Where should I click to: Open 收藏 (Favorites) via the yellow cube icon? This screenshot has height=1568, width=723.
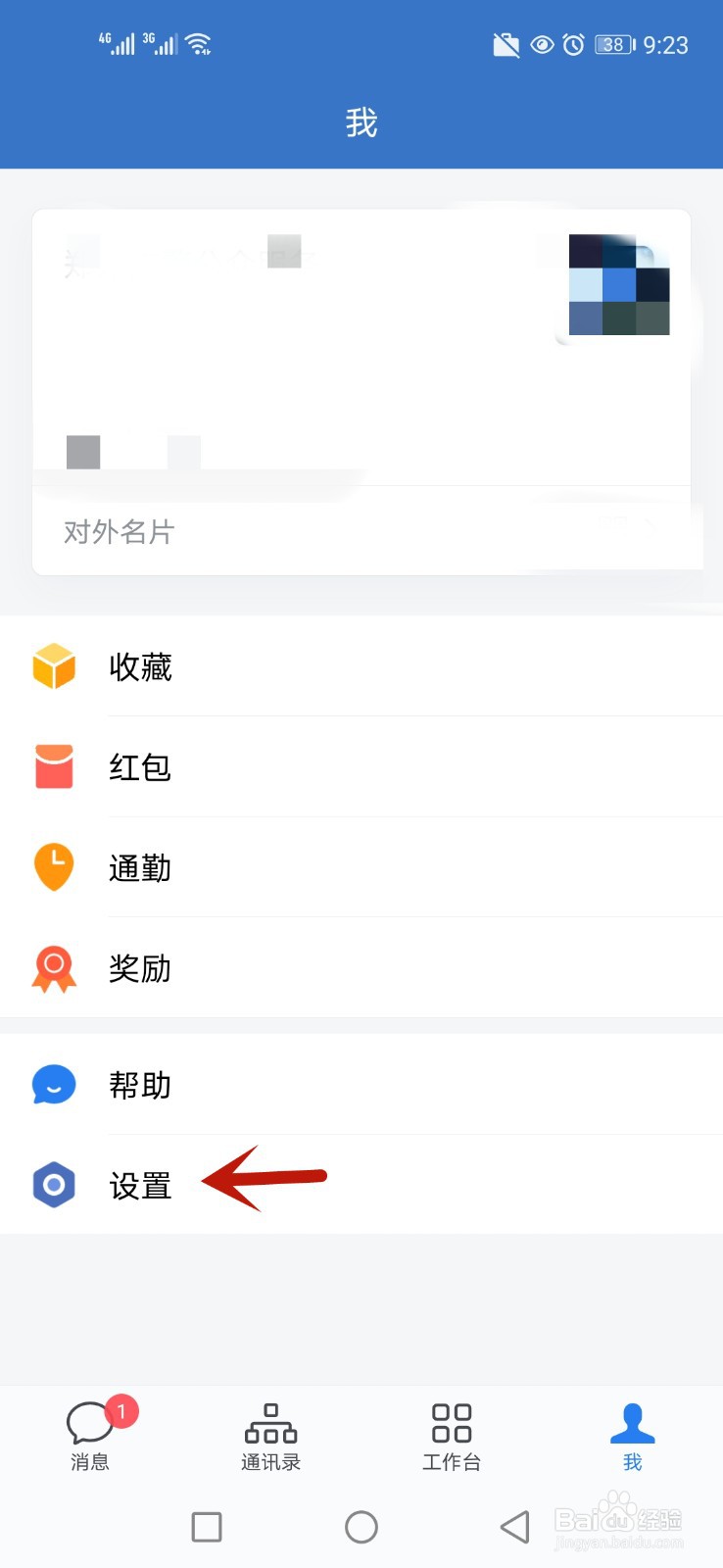pyautogui.click(x=54, y=667)
